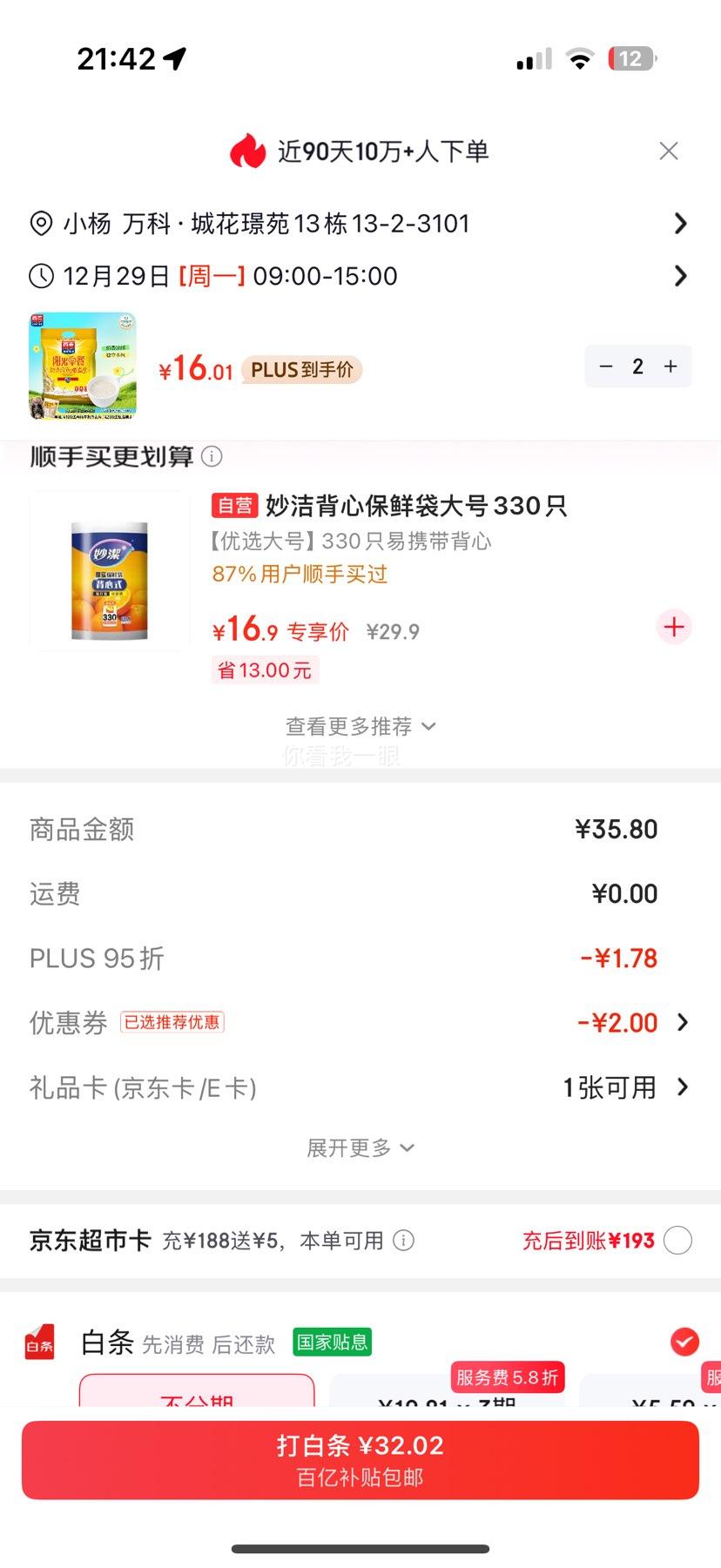Image resolution: width=721 pixels, height=1568 pixels.
Task: Click the location pin icon beside the address
Action: [x=40, y=224]
